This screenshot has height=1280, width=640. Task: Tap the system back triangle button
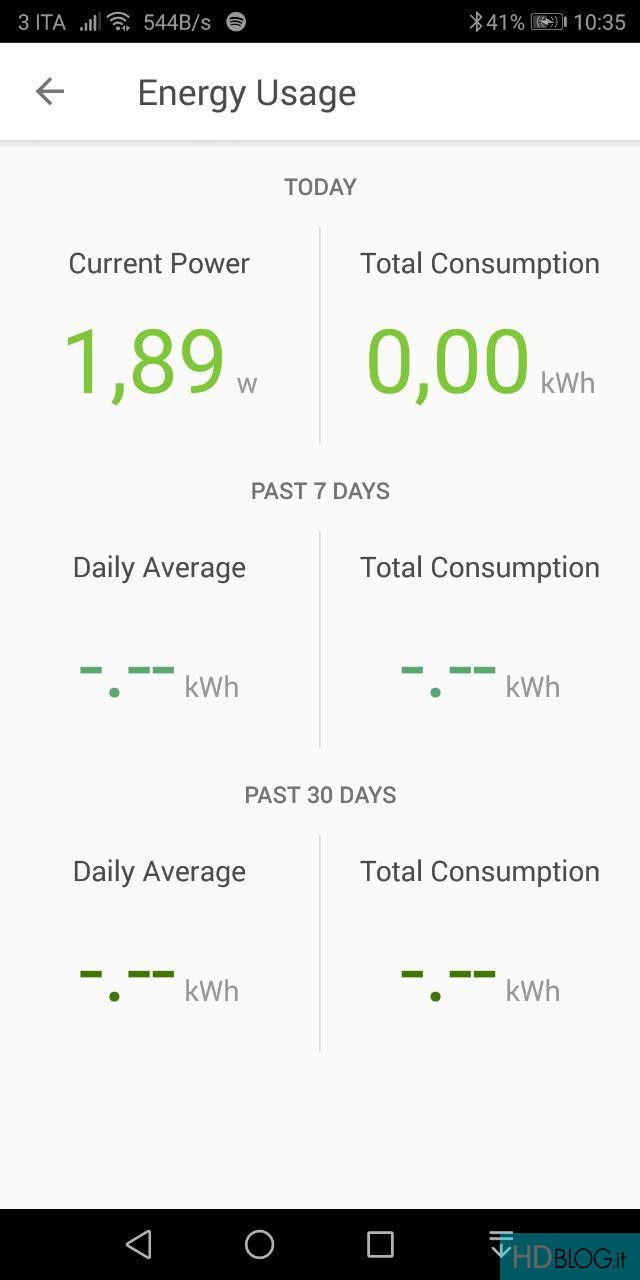139,1243
